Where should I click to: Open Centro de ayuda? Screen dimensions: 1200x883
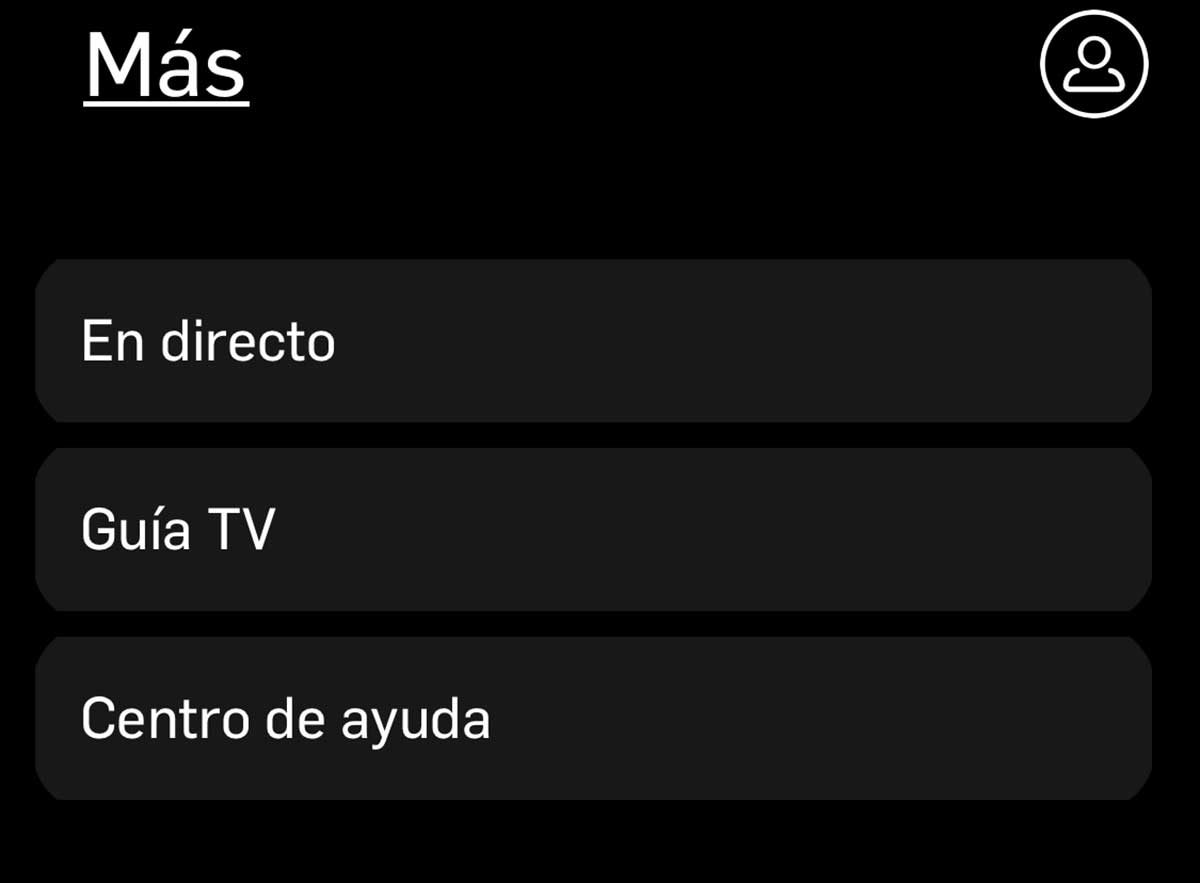[593, 718]
